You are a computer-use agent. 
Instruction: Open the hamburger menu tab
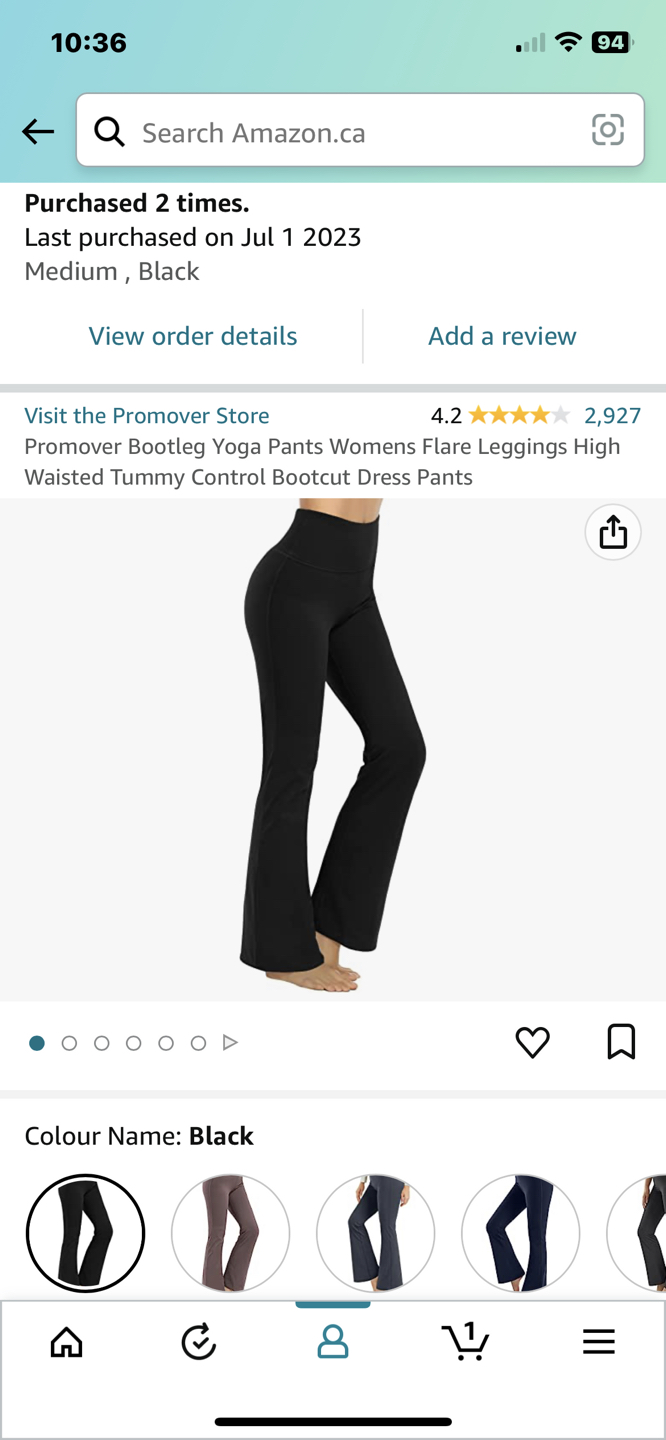click(599, 1342)
